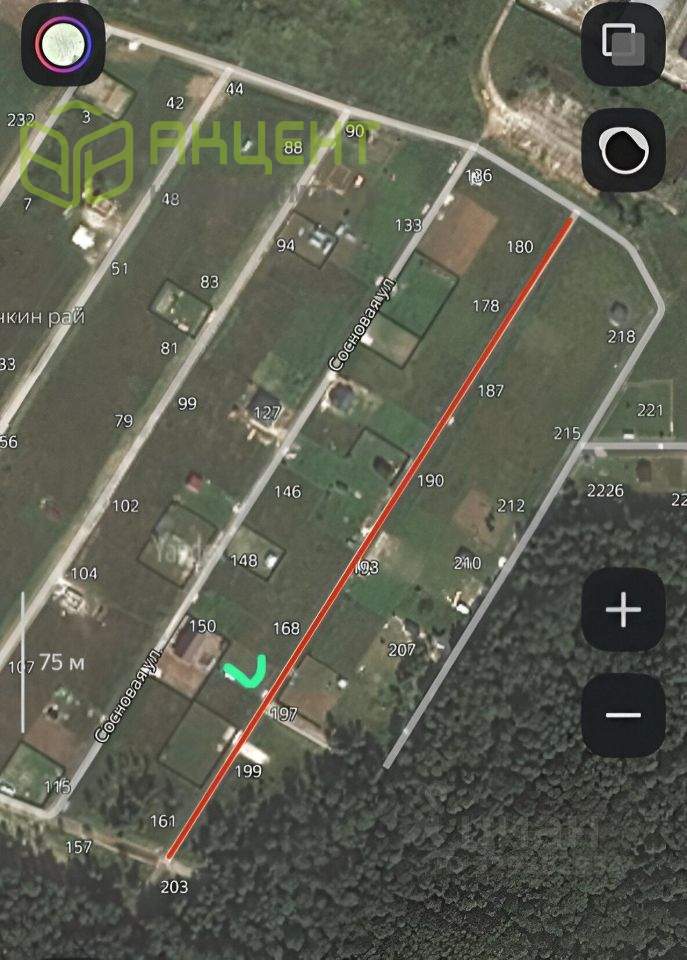The height and width of the screenshot is (960, 687).
Task: Tap the round map orientation button
Action: coord(624,148)
